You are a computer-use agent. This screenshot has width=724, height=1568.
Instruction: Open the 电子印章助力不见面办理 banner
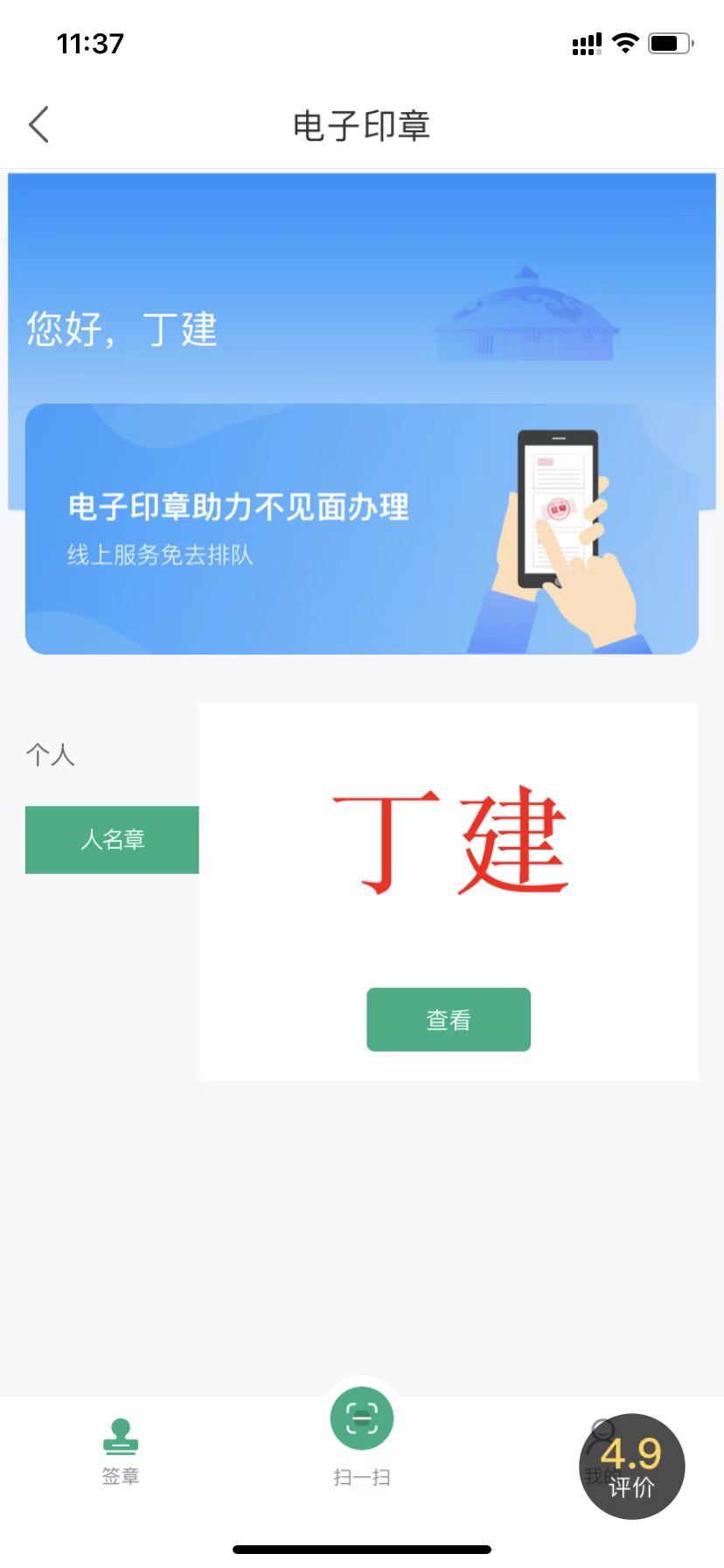tap(361, 528)
